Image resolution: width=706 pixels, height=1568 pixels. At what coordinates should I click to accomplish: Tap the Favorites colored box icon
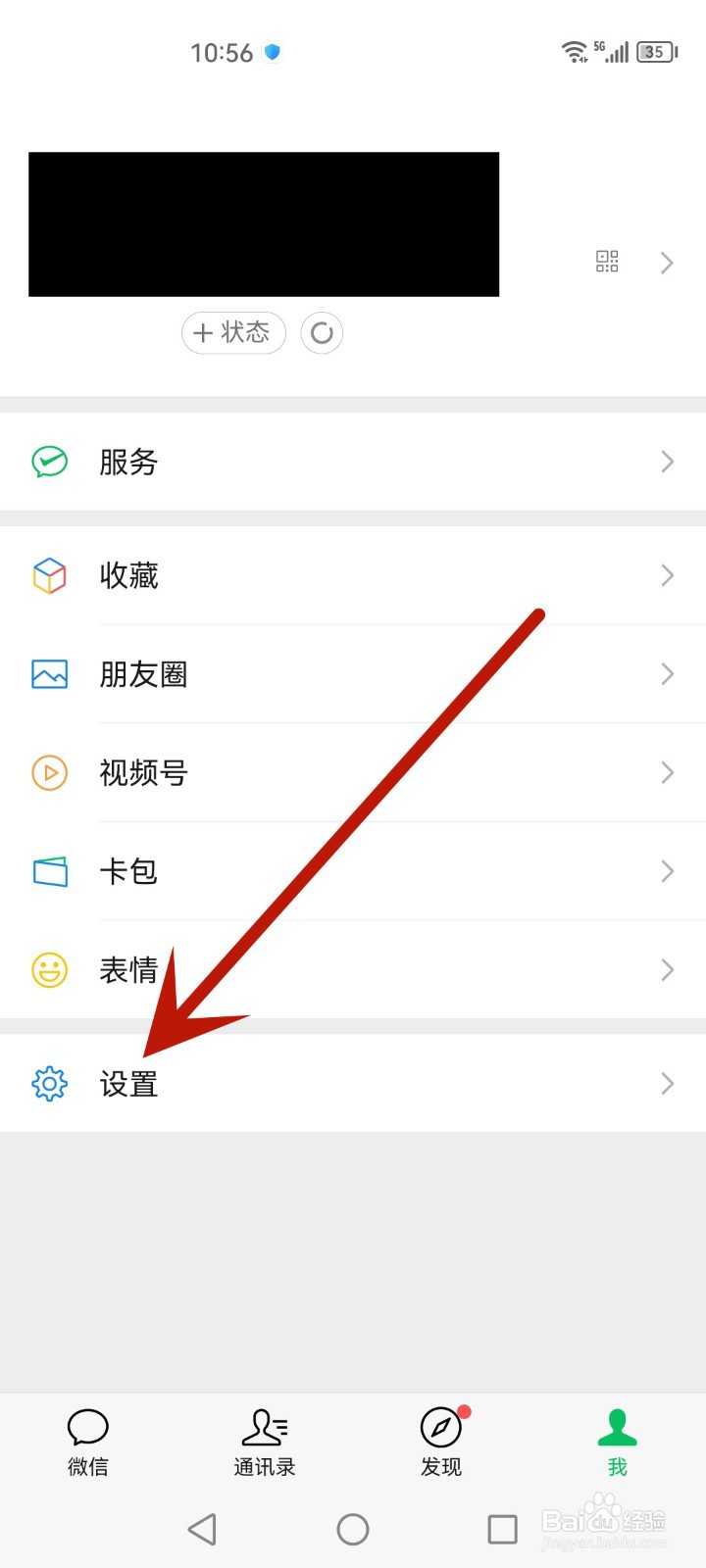tap(49, 576)
